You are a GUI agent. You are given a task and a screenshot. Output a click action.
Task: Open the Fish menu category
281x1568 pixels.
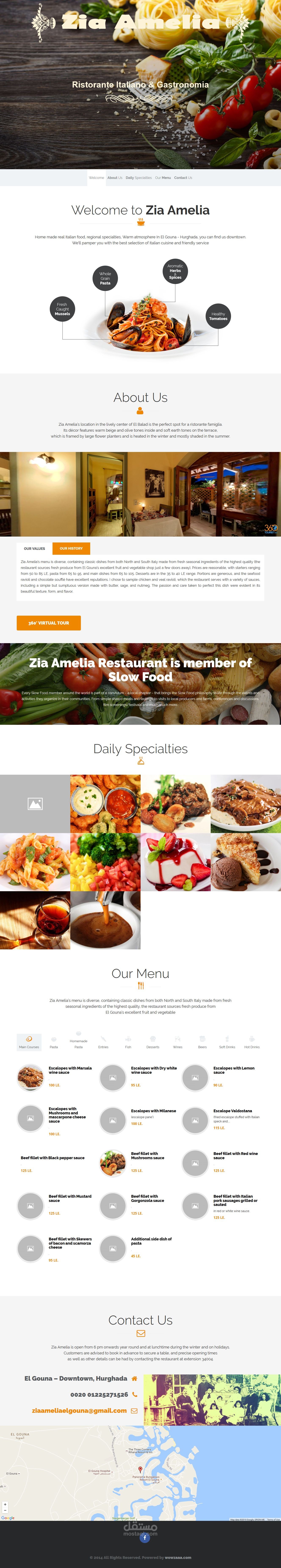(x=128, y=1042)
